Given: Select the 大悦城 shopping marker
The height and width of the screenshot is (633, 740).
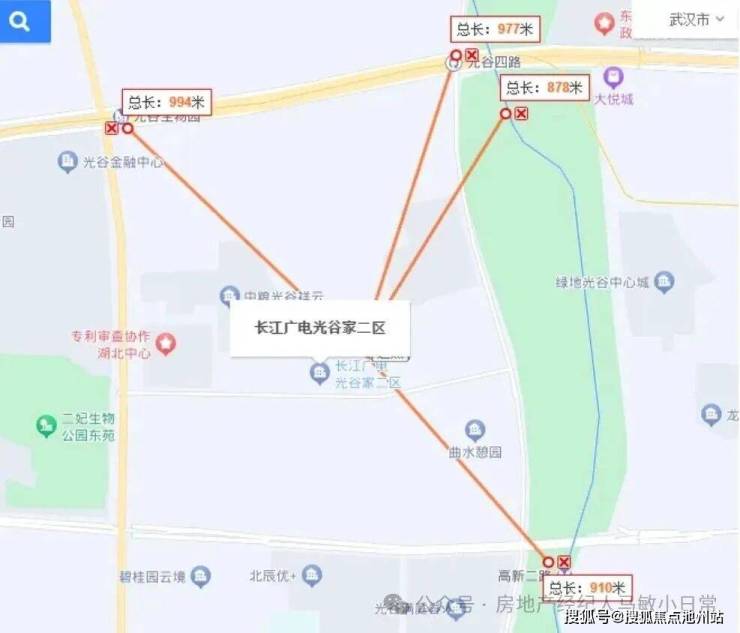Looking at the screenshot, I should tap(613, 77).
